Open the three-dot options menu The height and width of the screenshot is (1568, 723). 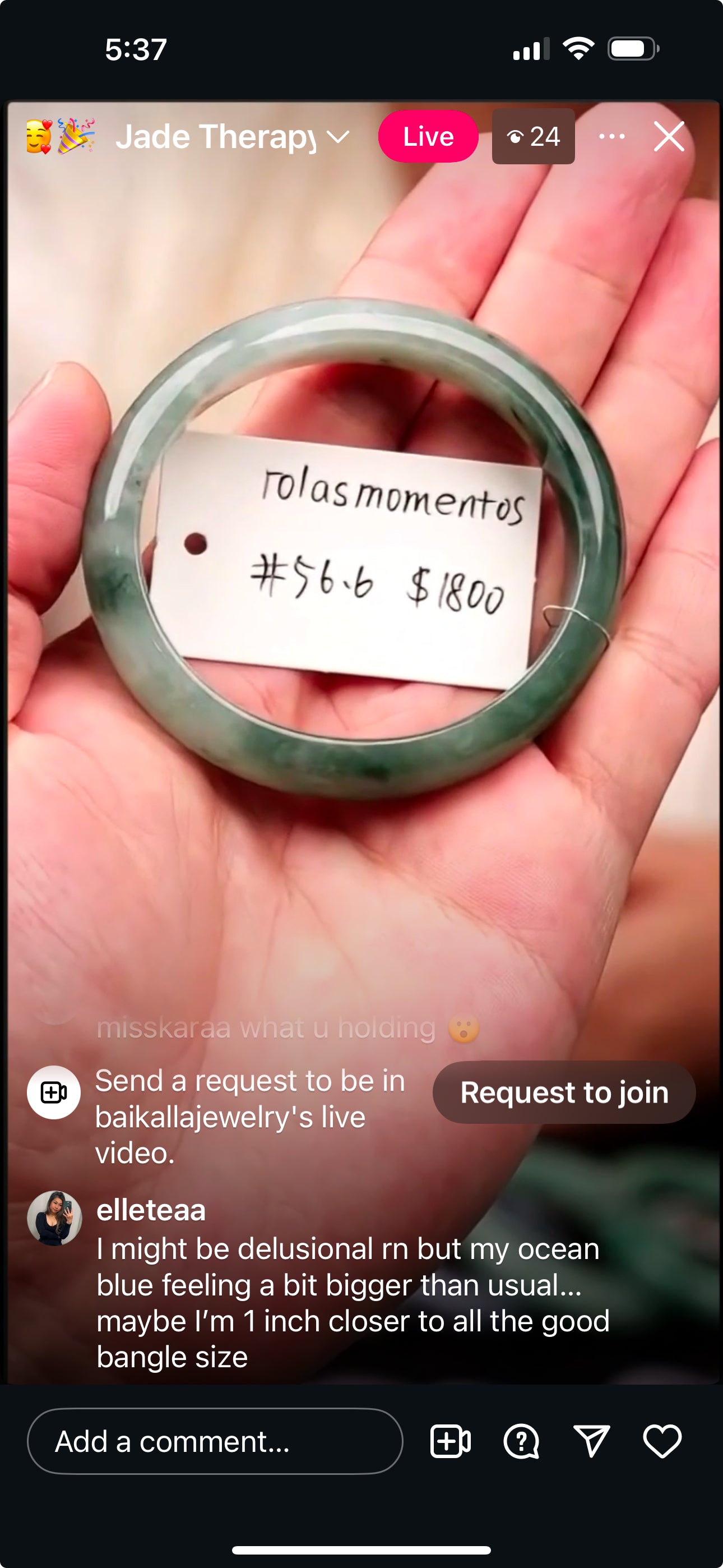point(611,136)
